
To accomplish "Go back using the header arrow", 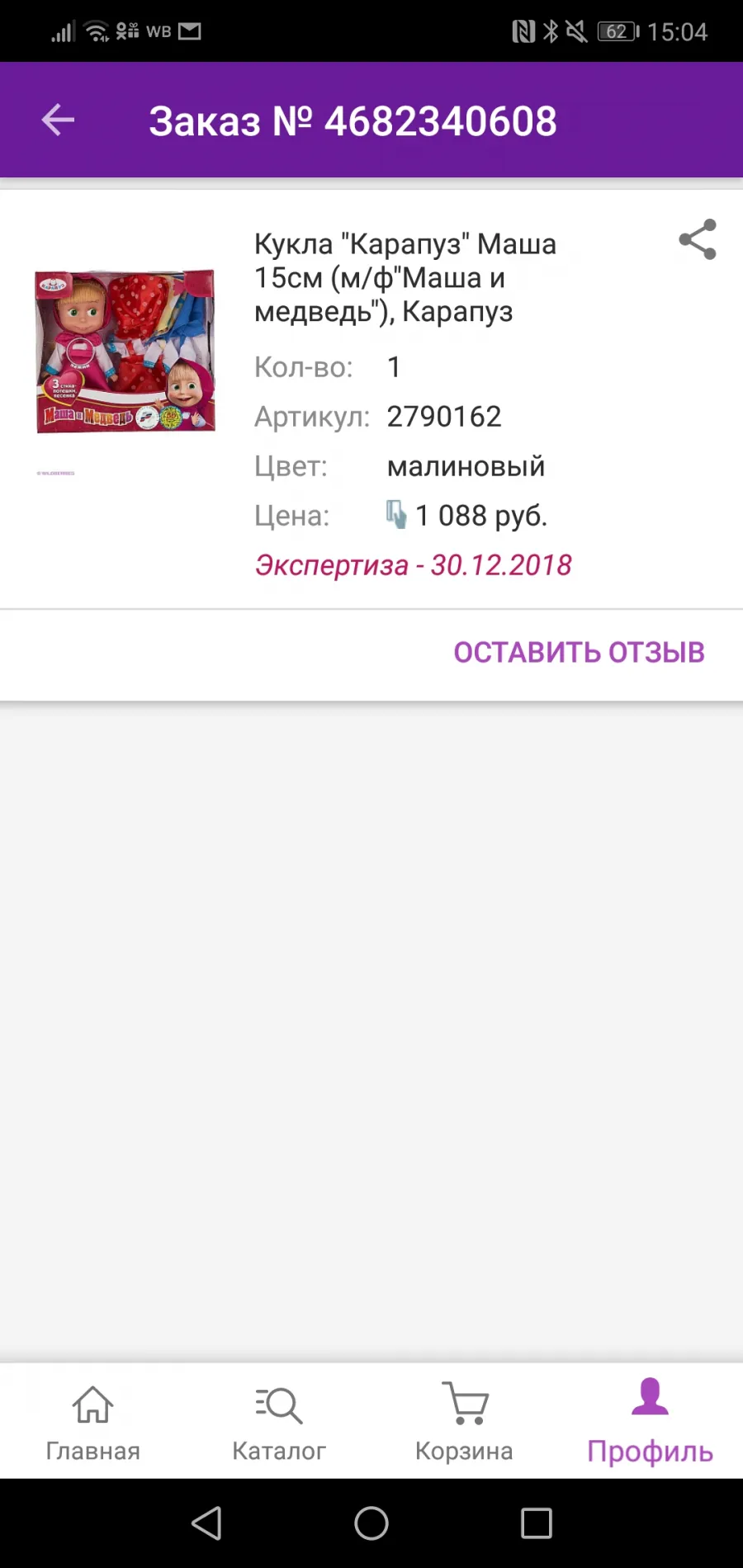I will (58, 120).
